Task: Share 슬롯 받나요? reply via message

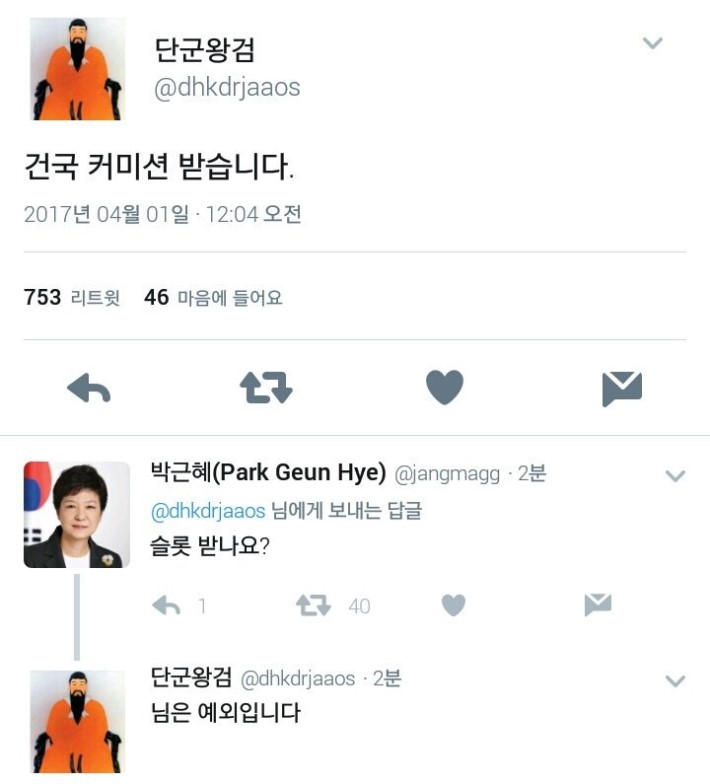Action: (598, 604)
